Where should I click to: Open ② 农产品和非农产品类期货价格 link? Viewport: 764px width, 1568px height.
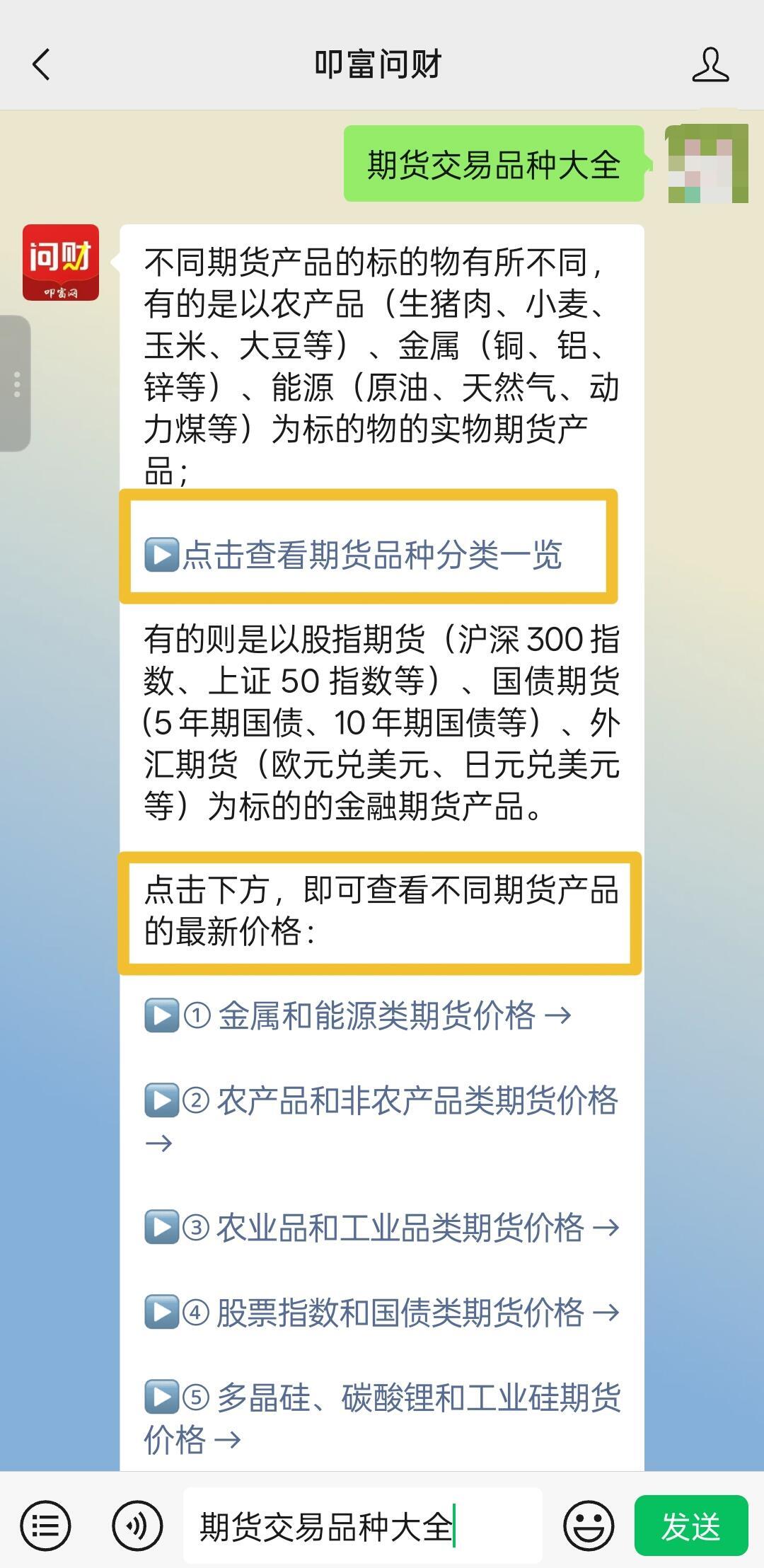[x=416, y=1101]
